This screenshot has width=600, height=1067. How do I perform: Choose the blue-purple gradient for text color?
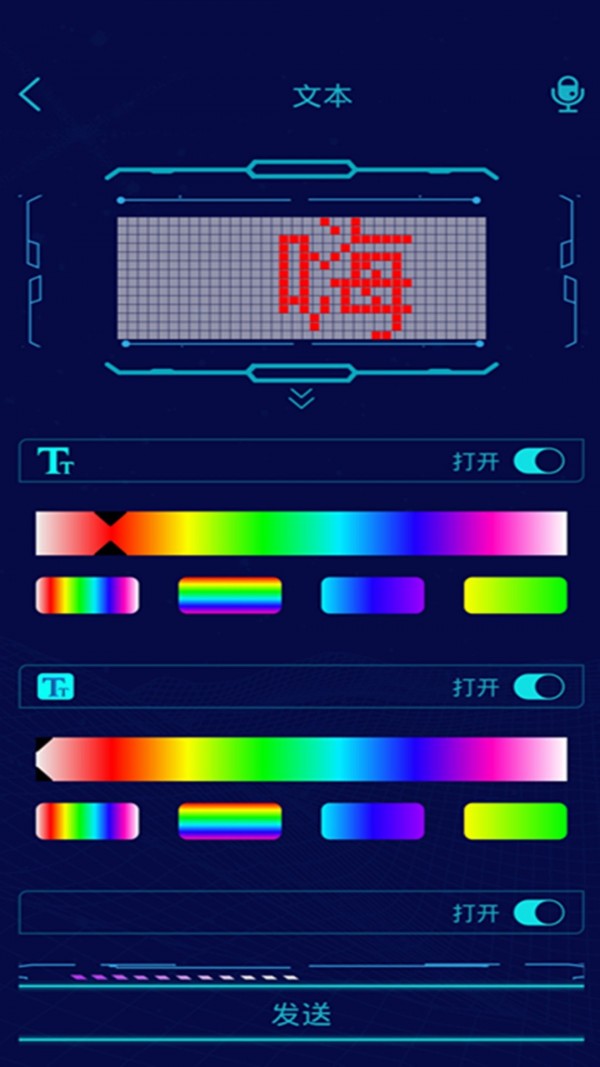[372, 595]
